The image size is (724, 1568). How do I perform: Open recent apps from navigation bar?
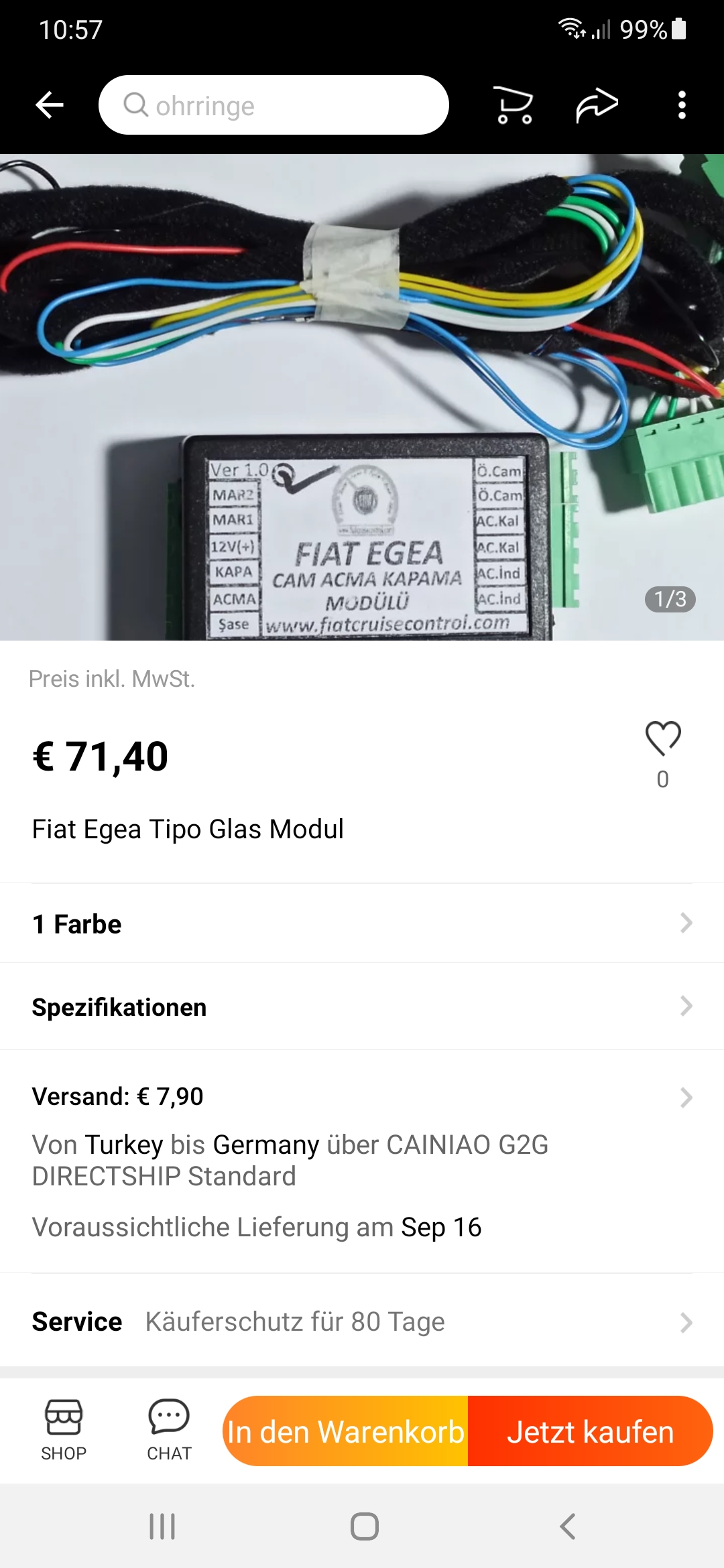click(x=162, y=1526)
